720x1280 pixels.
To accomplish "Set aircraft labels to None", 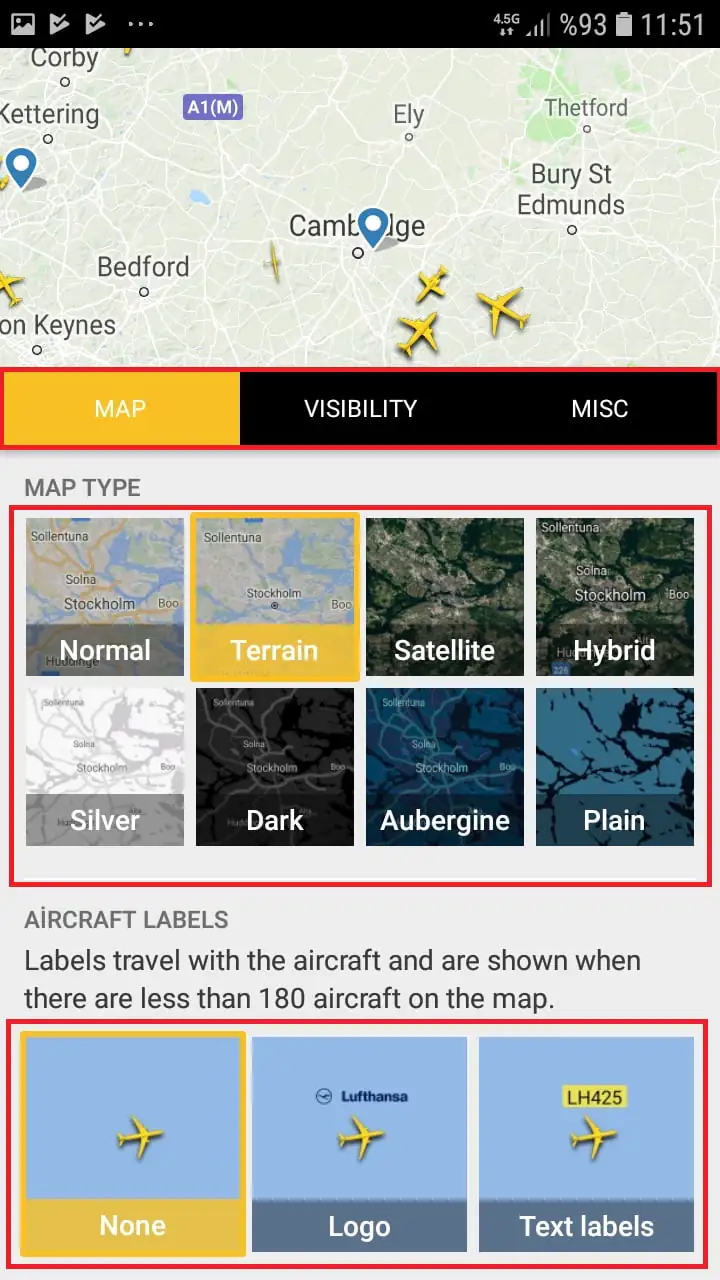I will tap(133, 1143).
